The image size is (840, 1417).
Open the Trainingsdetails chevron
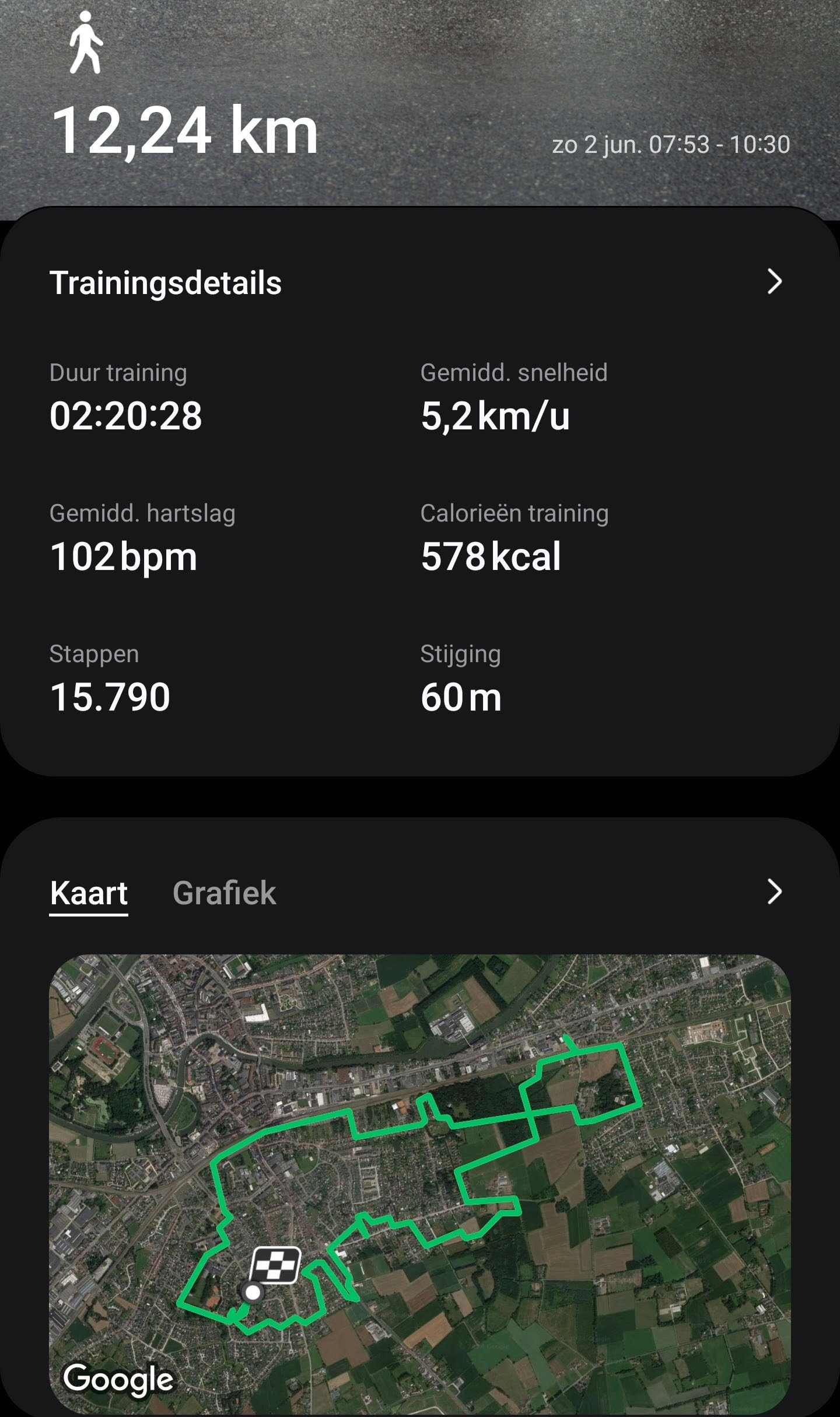point(774,282)
